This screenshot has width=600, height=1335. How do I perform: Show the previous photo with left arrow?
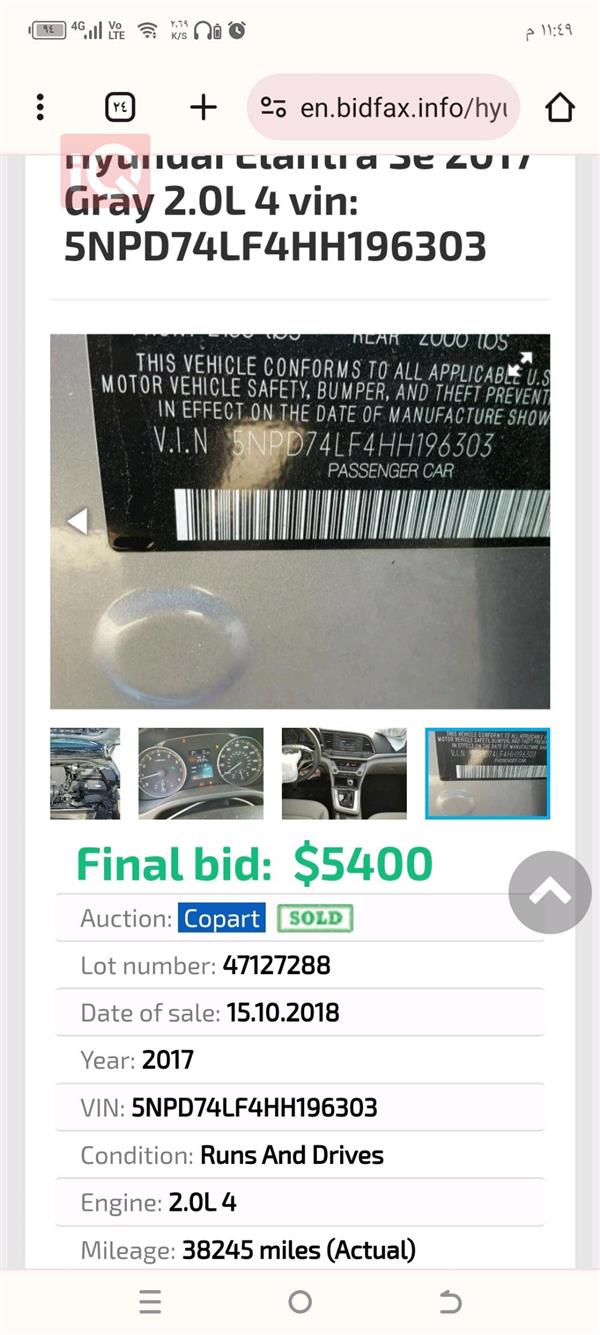point(77,521)
